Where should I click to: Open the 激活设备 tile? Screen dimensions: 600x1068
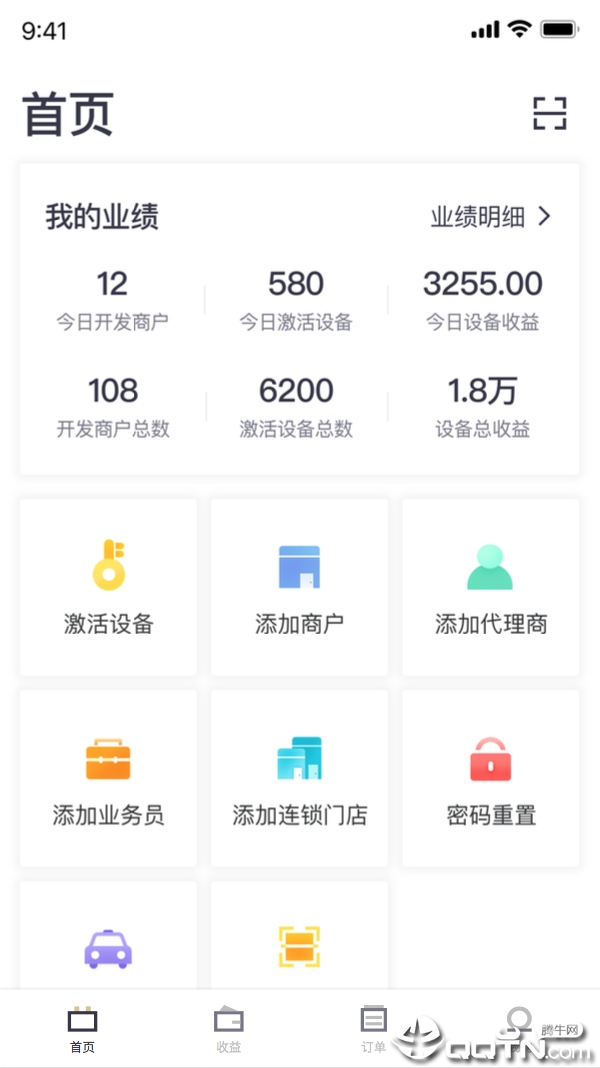108,587
